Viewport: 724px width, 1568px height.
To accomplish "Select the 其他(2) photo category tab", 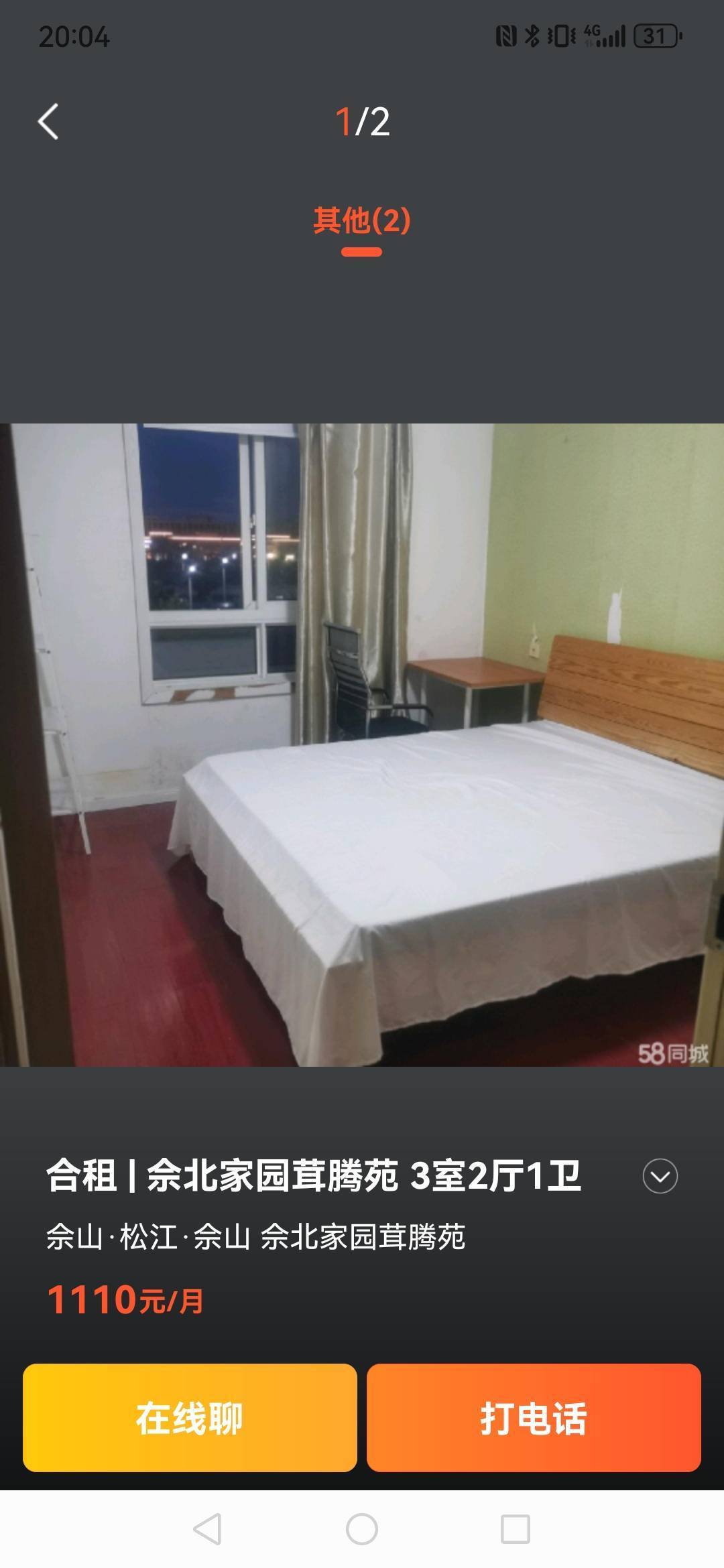I will coord(361,221).
